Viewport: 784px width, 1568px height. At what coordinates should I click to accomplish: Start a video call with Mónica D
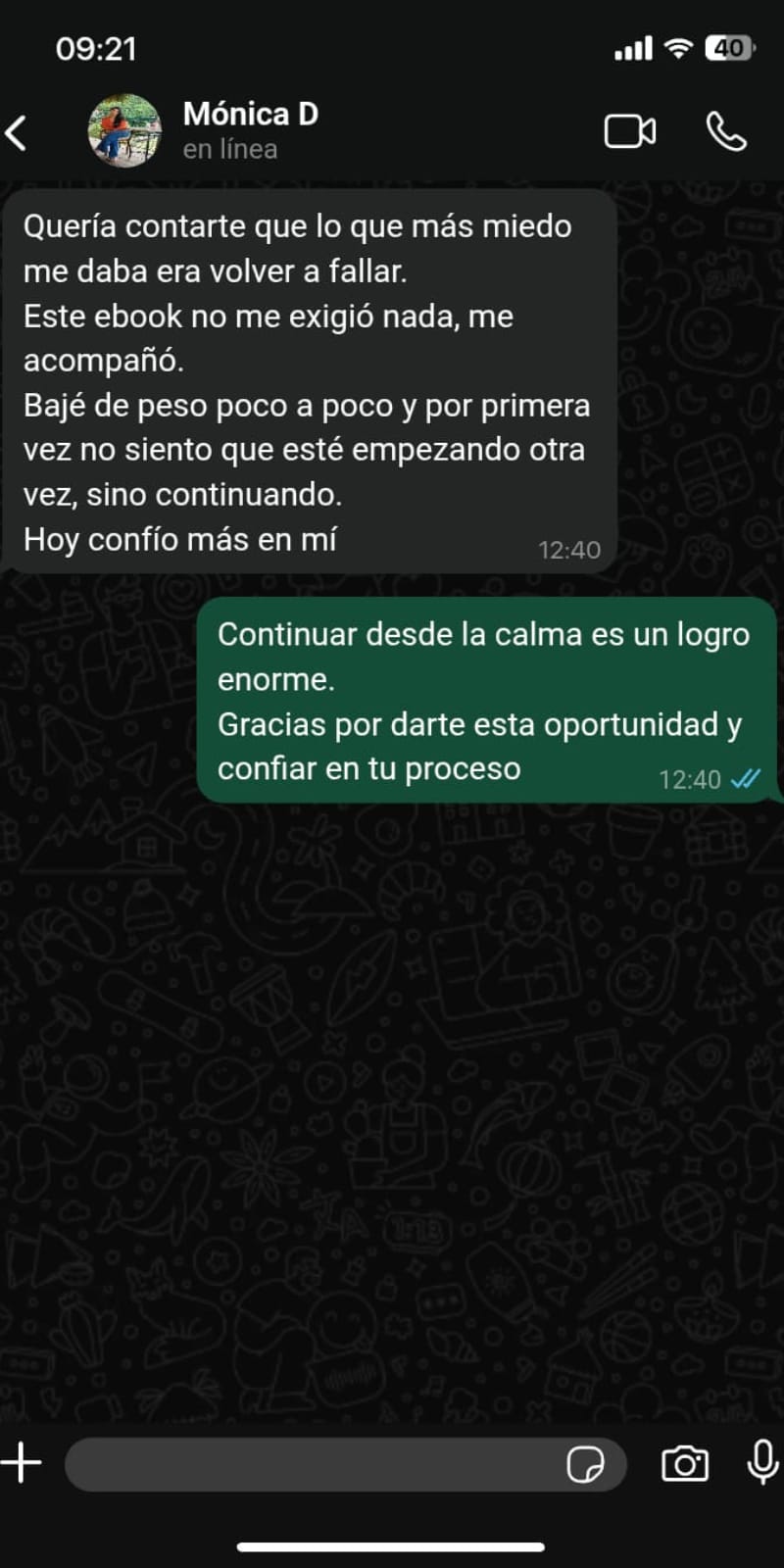pos(629,131)
